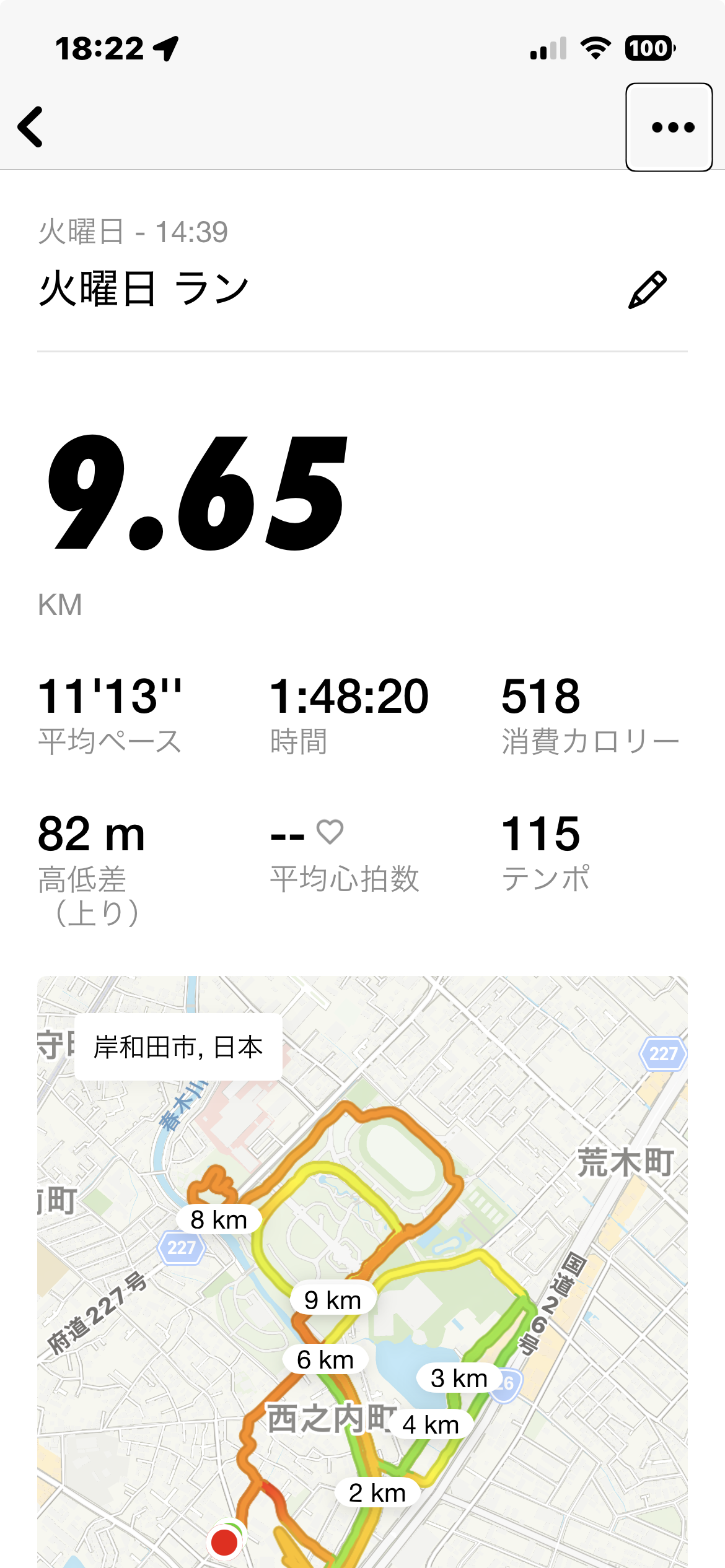Edit the run title 火曜日 ラン
This screenshot has height=1568, width=725.
tap(648, 289)
